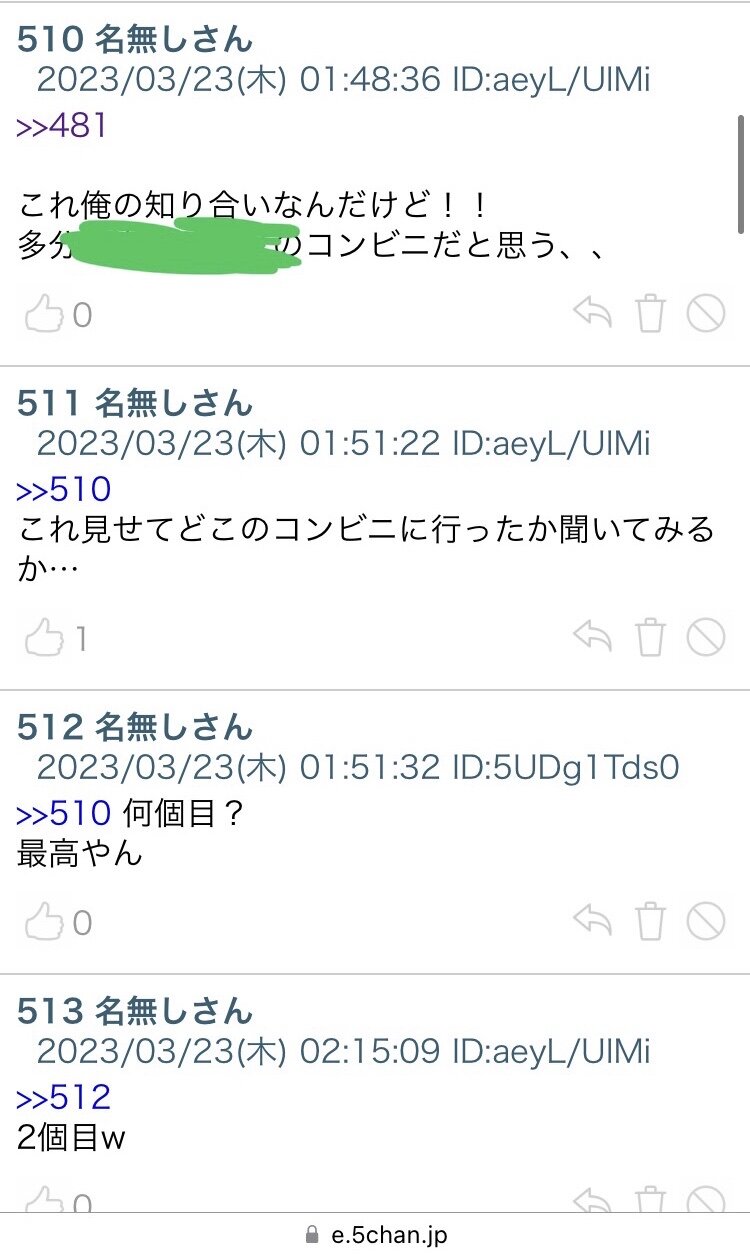Reply to post 511 using the arrow icon

tap(593, 636)
